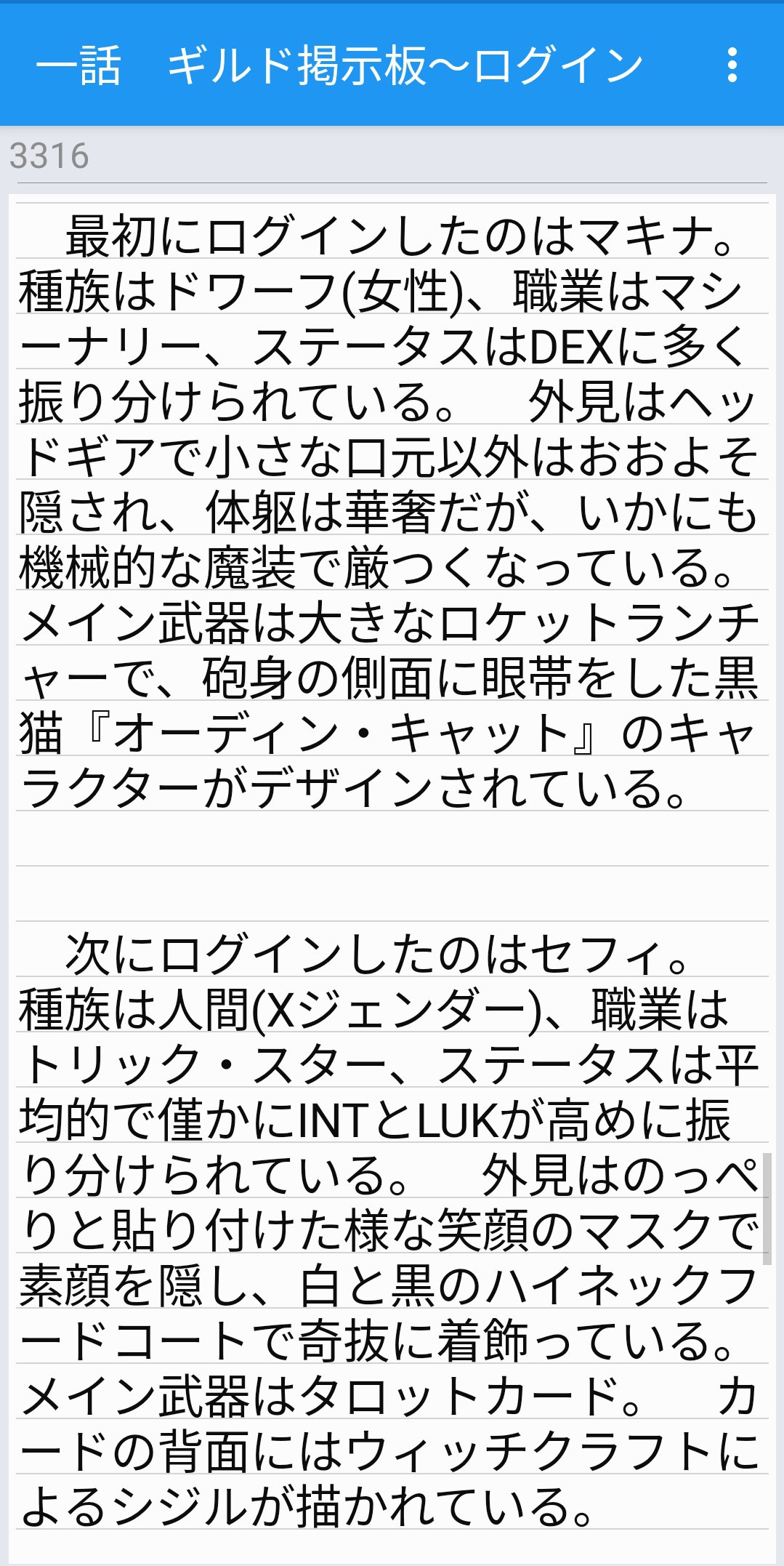Open the three-dot overflow menu
Screen dimensions: 784x1566
tap(732, 65)
